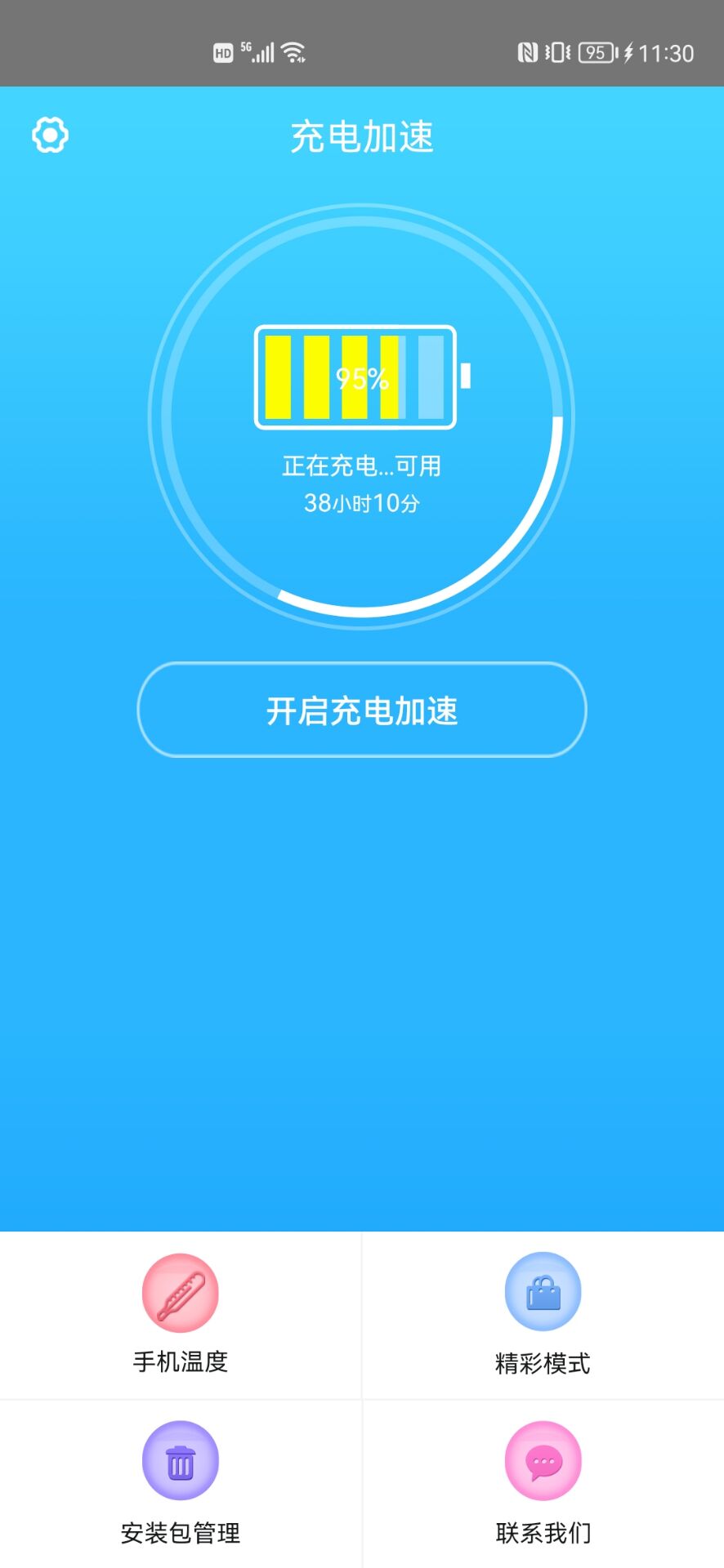Tap the 安装包管理 text label
The height and width of the screenshot is (1568, 724).
180,1533
